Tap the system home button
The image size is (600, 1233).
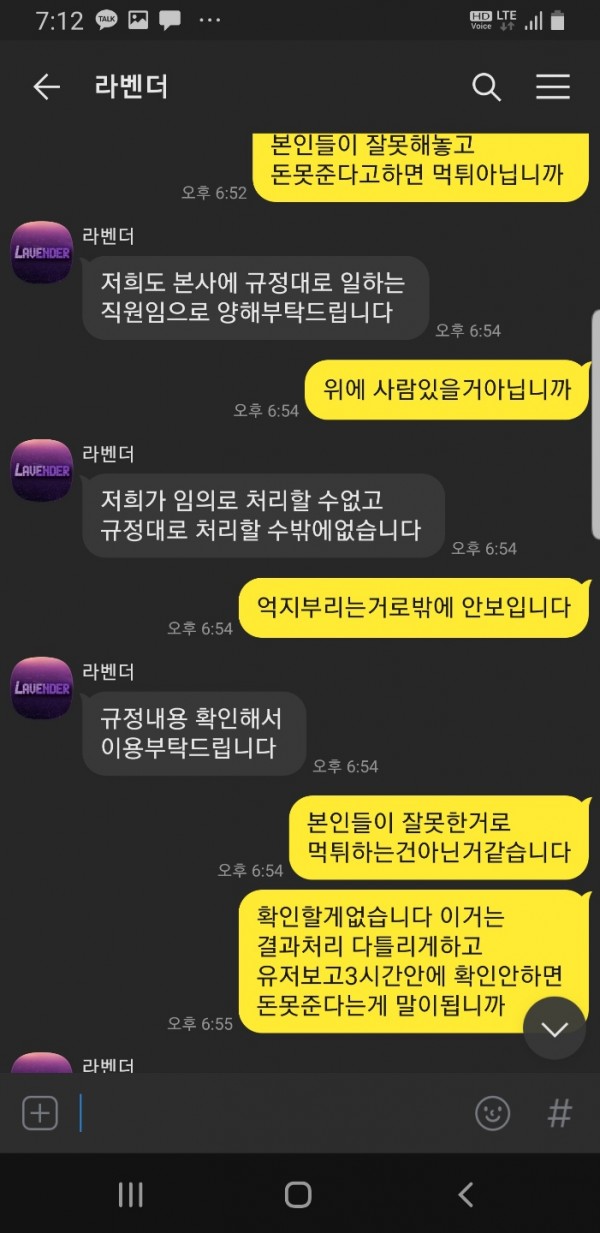(x=298, y=1194)
